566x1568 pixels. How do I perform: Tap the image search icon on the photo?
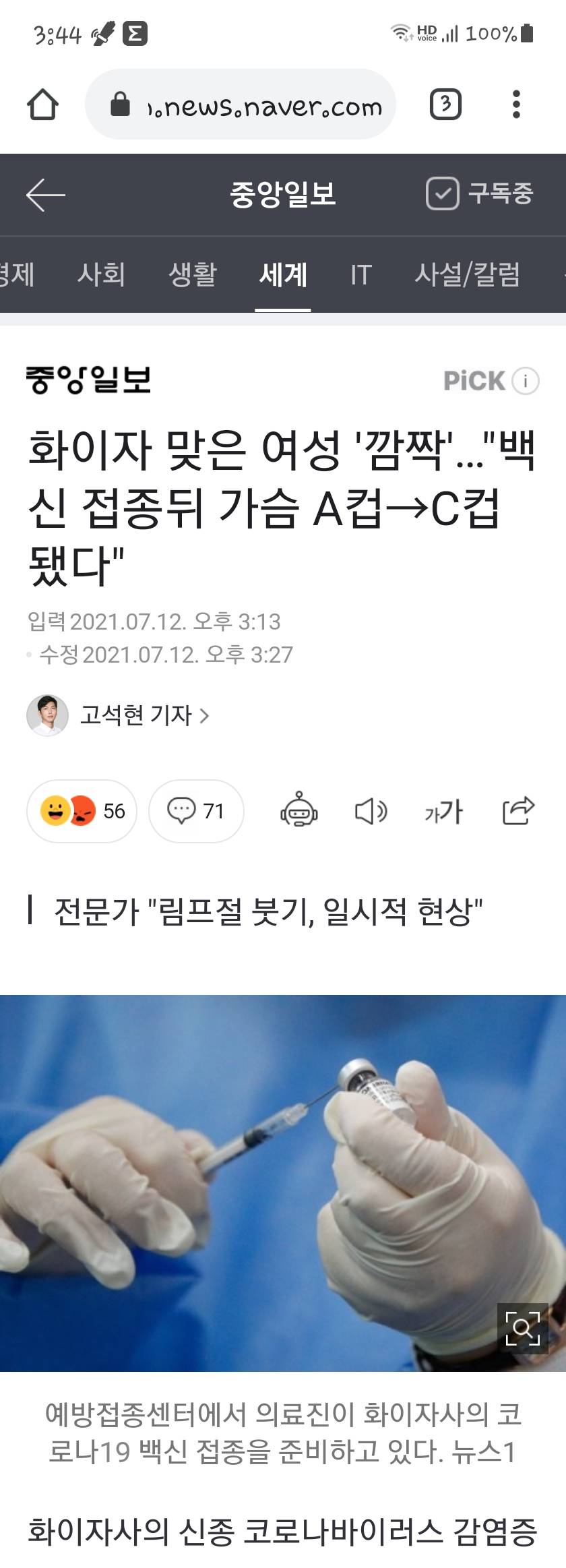[x=523, y=1327]
